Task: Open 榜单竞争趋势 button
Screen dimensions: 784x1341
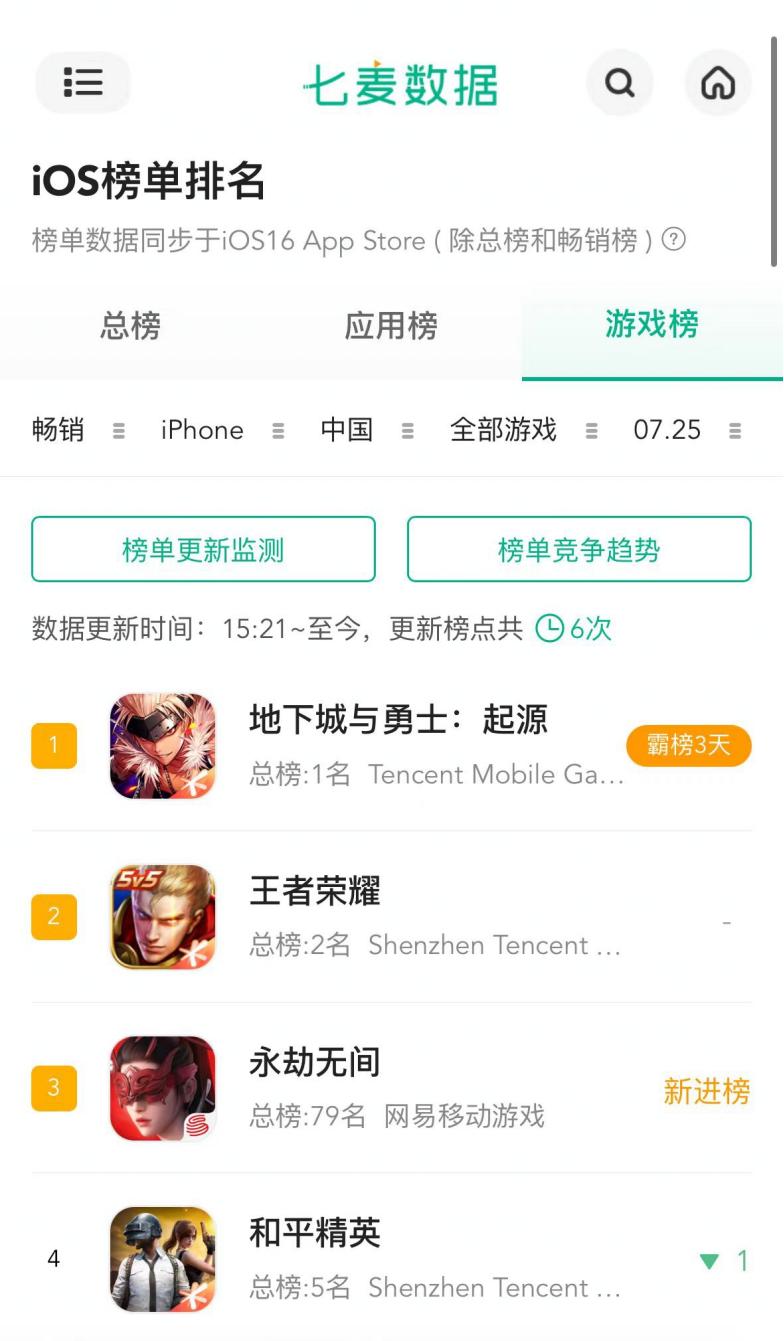Action: (x=579, y=549)
